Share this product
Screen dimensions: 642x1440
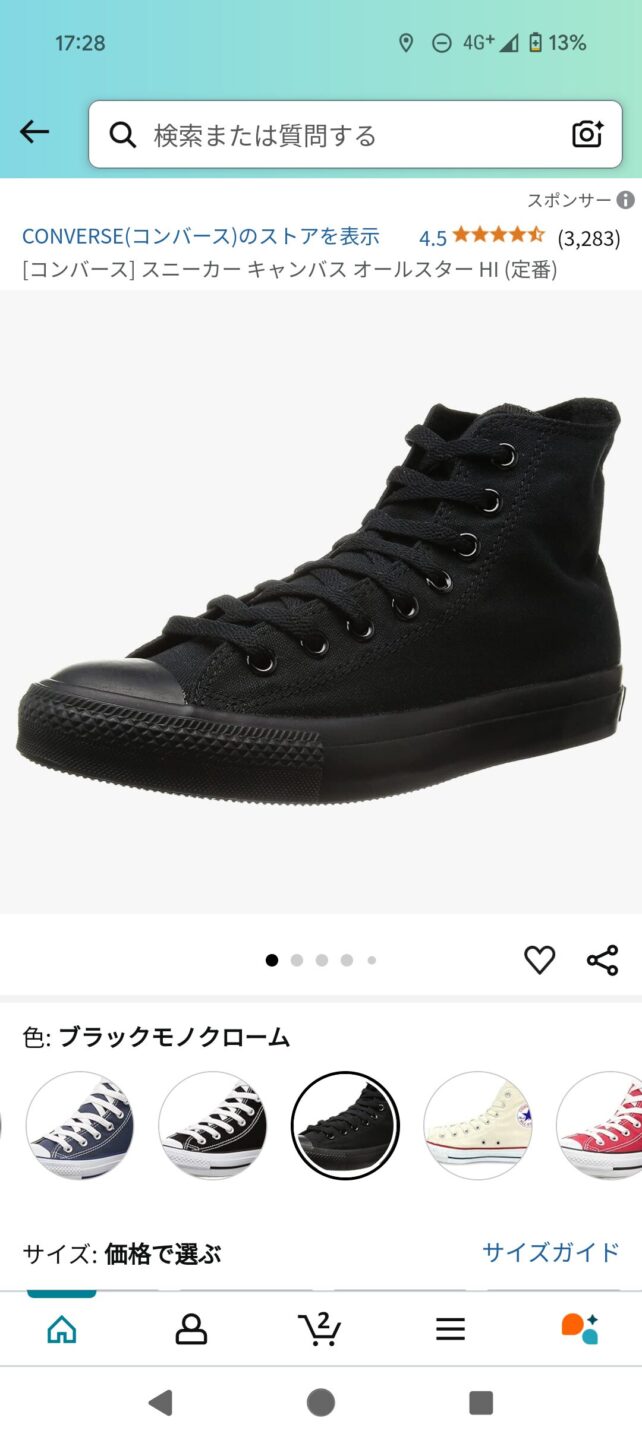pyautogui.click(x=602, y=960)
